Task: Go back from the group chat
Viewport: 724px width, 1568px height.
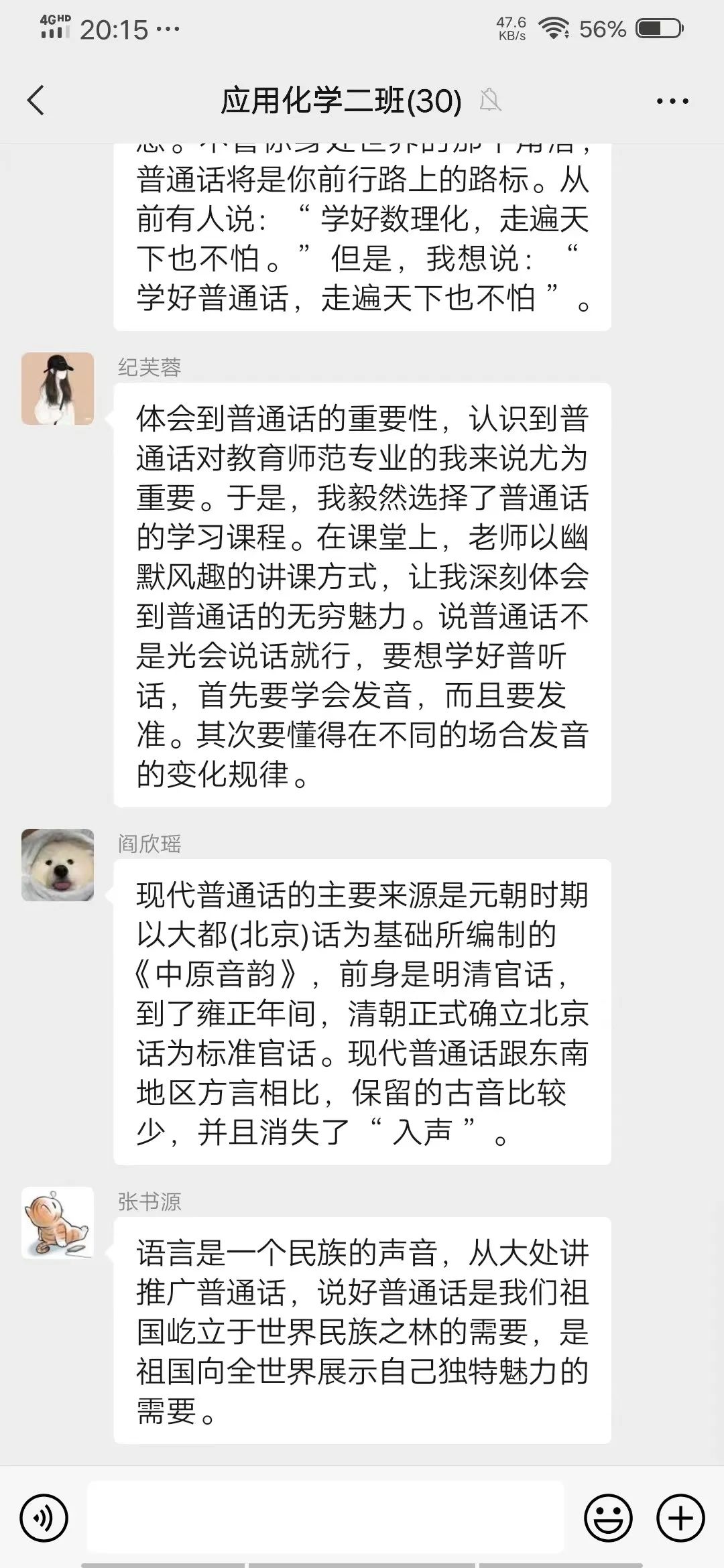Action: 36,101
